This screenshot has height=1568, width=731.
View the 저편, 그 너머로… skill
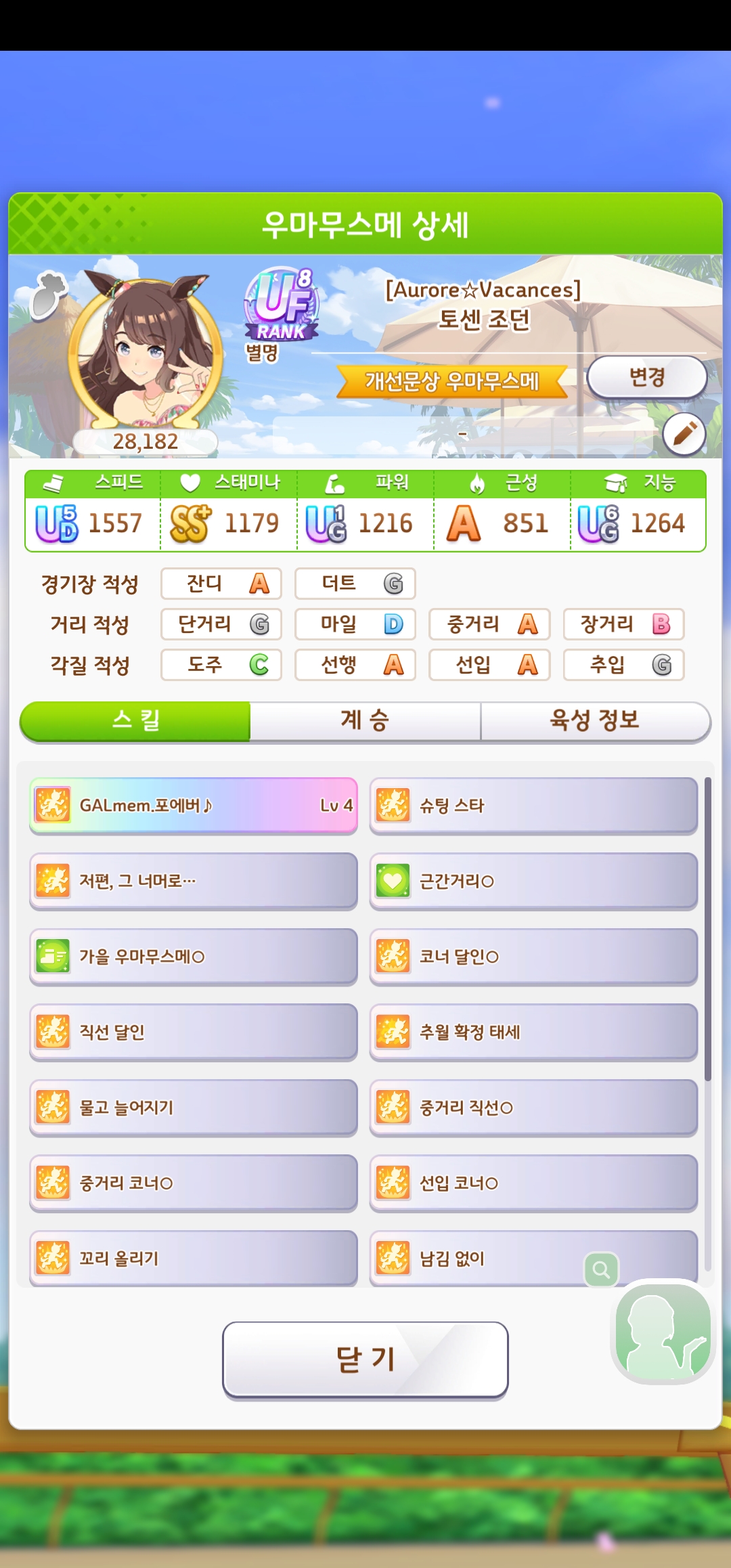point(193,881)
